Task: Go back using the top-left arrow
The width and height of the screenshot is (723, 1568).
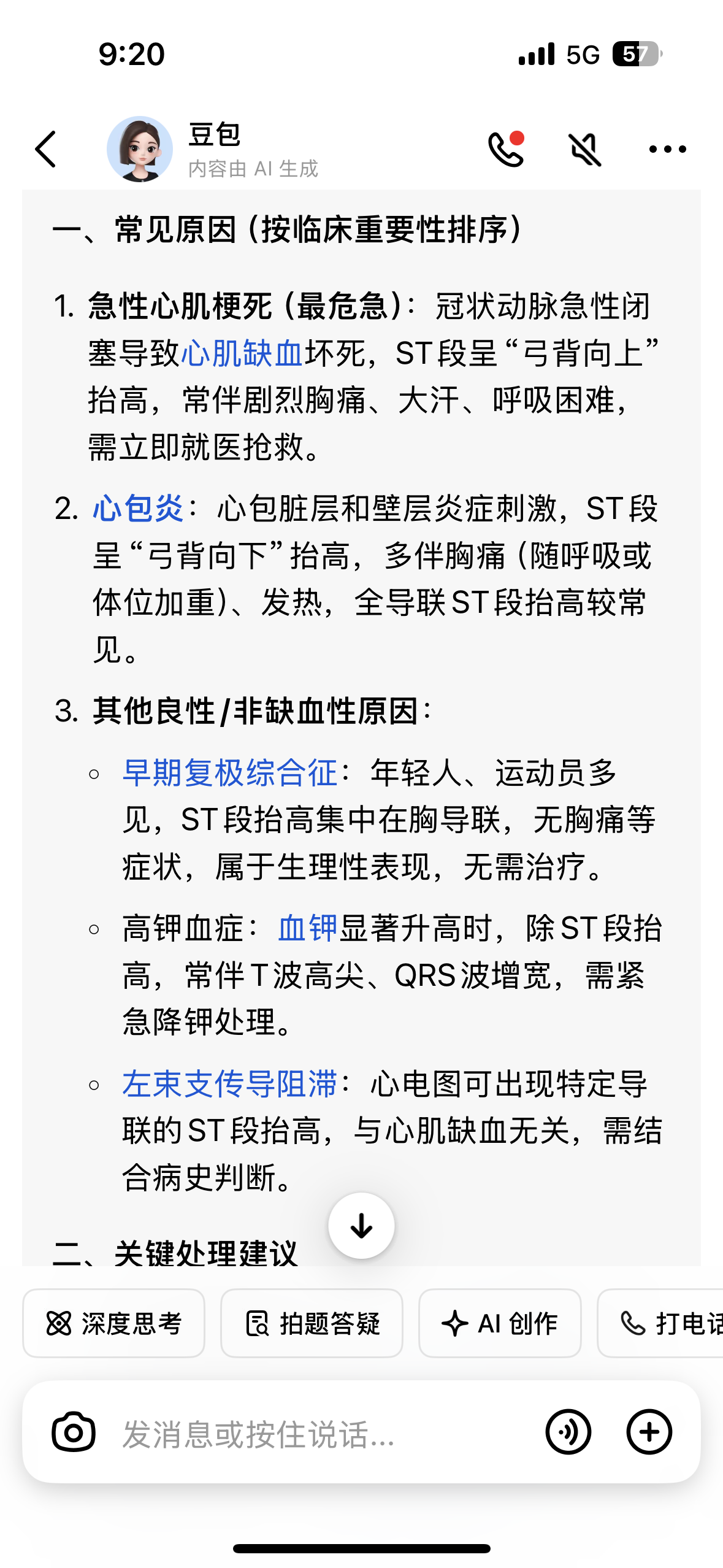Action: [x=46, y=149]
